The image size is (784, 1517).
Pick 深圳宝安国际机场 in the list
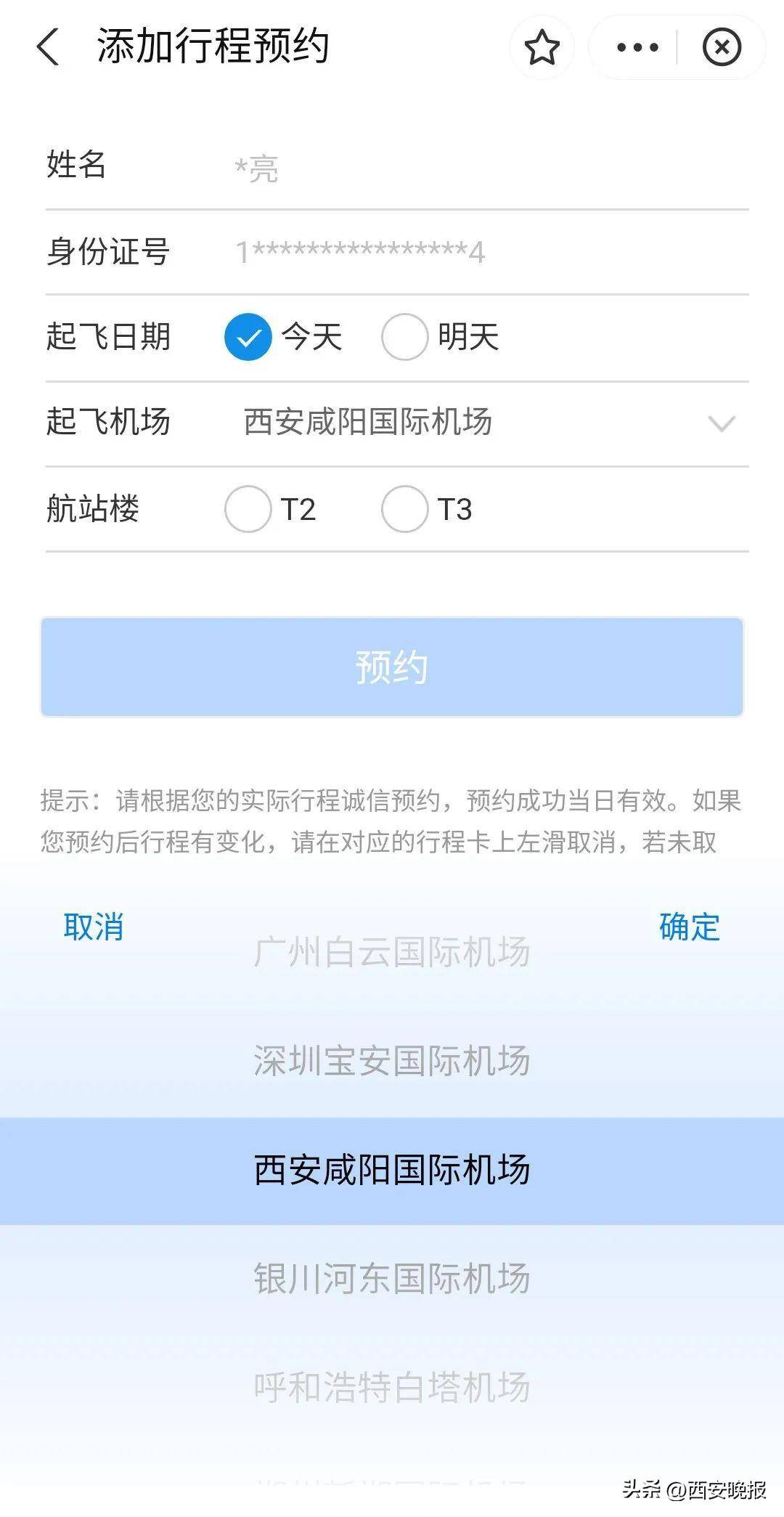point(392,1061)
